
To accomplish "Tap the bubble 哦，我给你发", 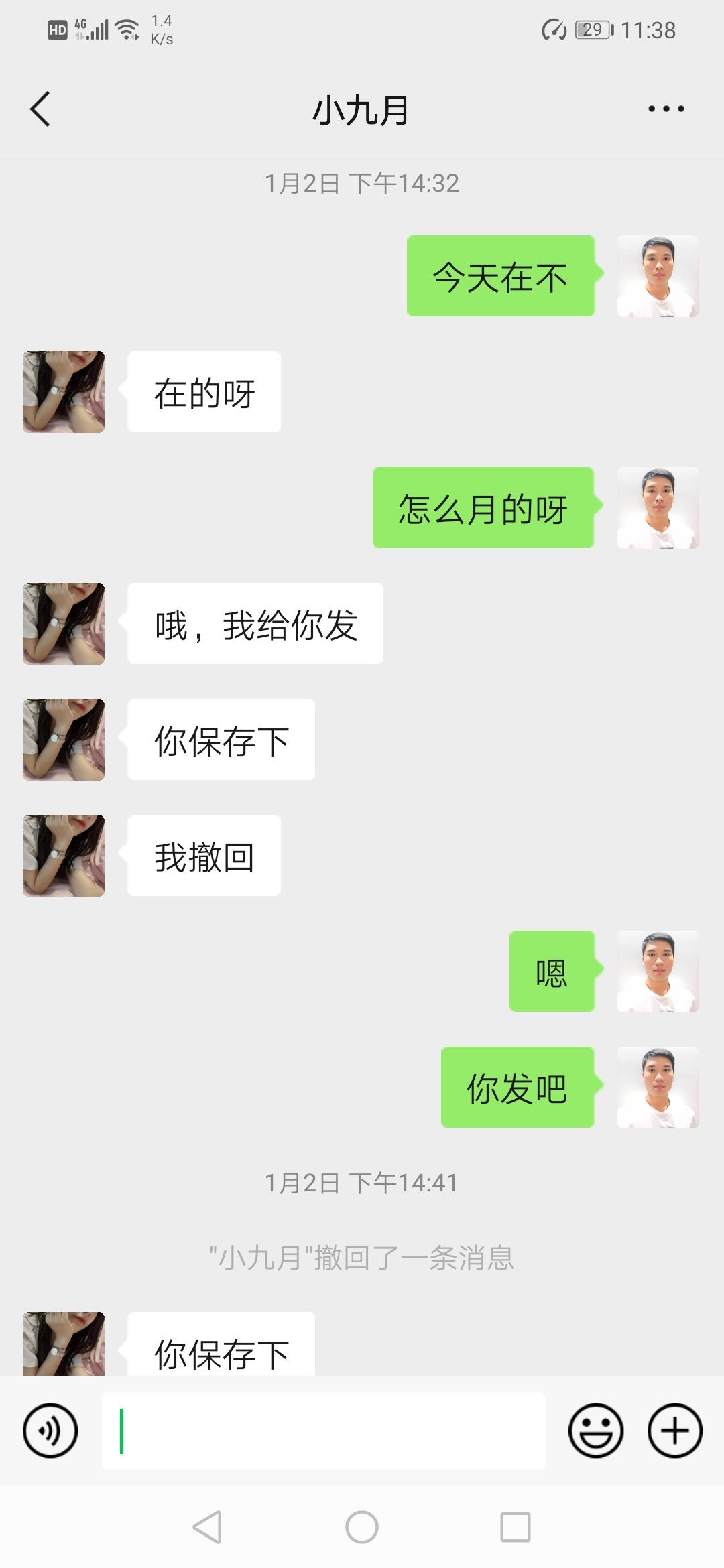I will [255, 623].
